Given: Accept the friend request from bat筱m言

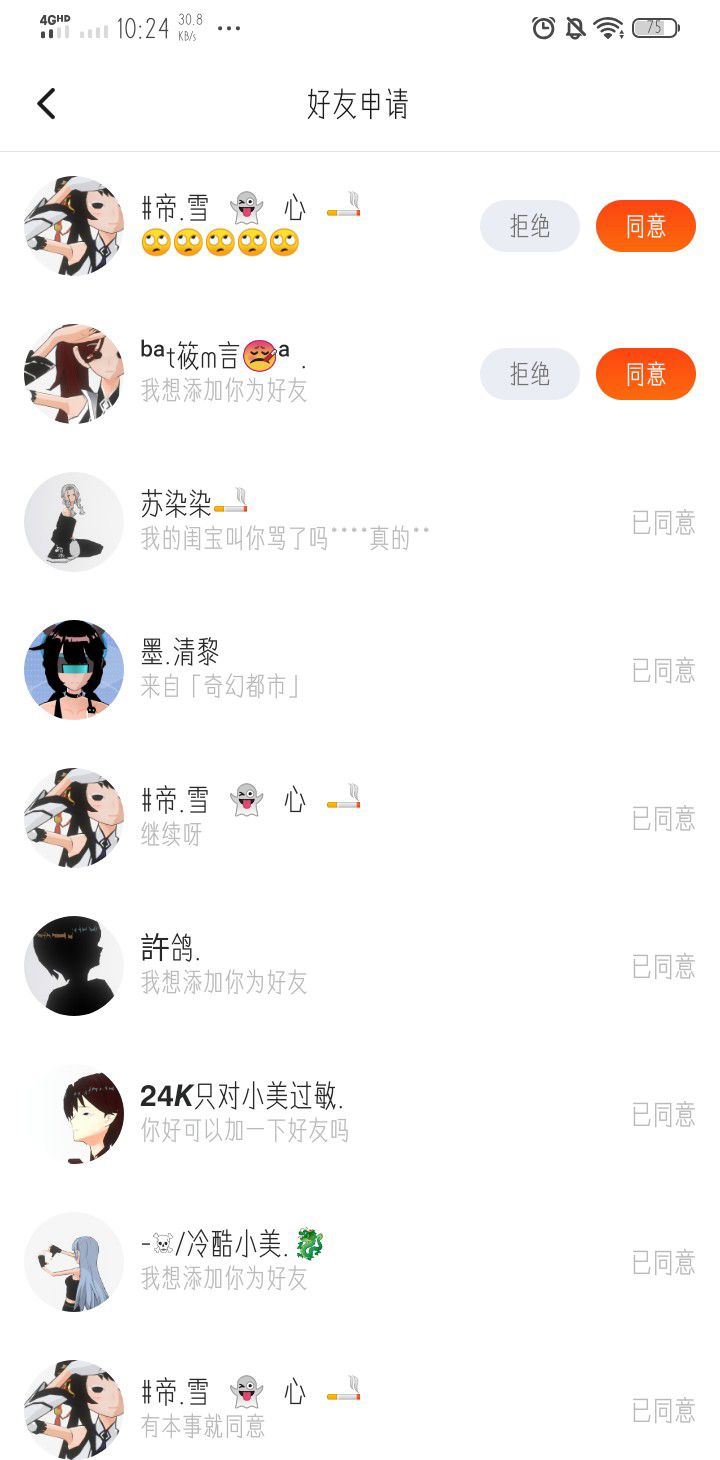Looking at the screenshot, I should (x=645, y=374).
